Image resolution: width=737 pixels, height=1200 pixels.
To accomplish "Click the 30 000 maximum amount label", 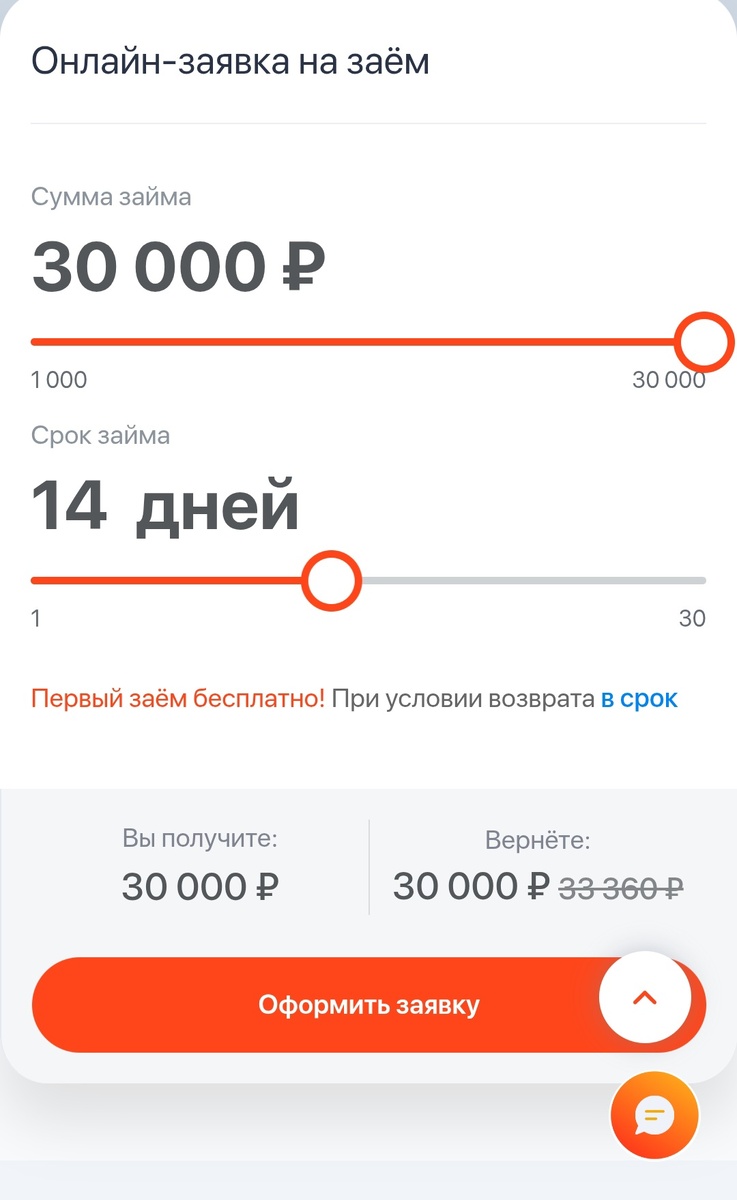I will [x=668, y=380].
